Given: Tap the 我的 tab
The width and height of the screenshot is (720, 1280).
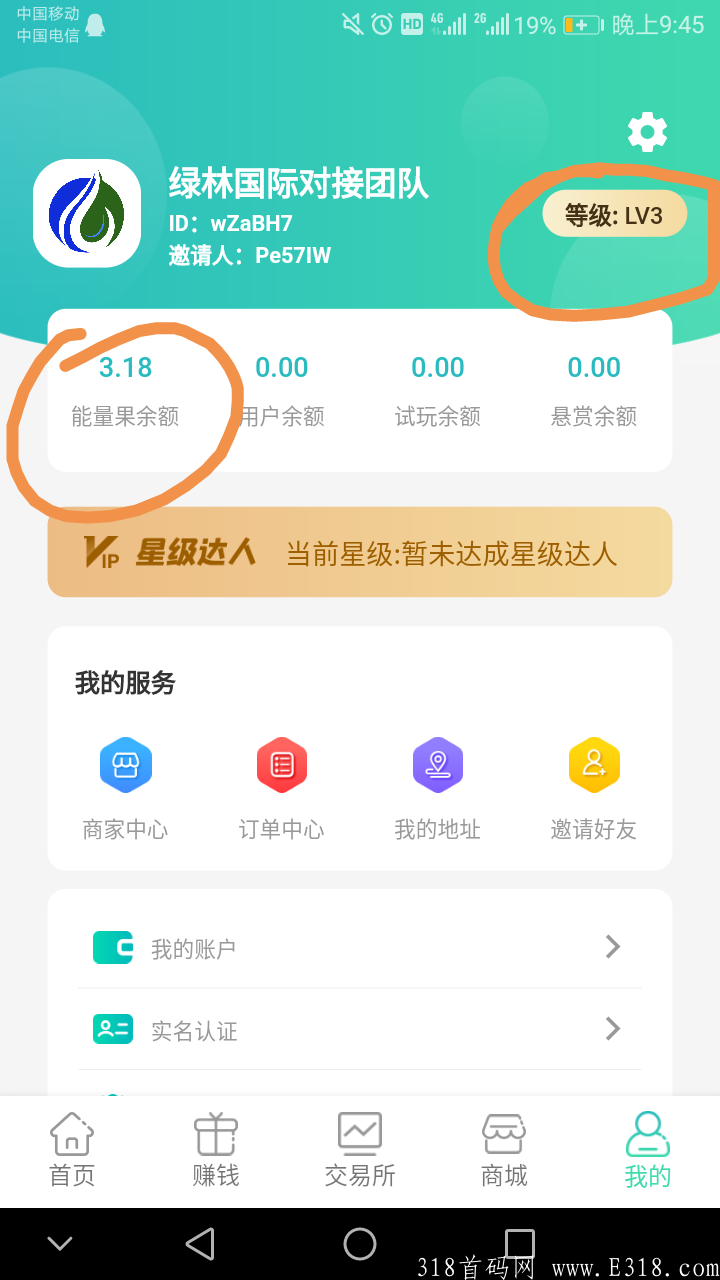Looking at the screenshot, I should pos(648,1150).
